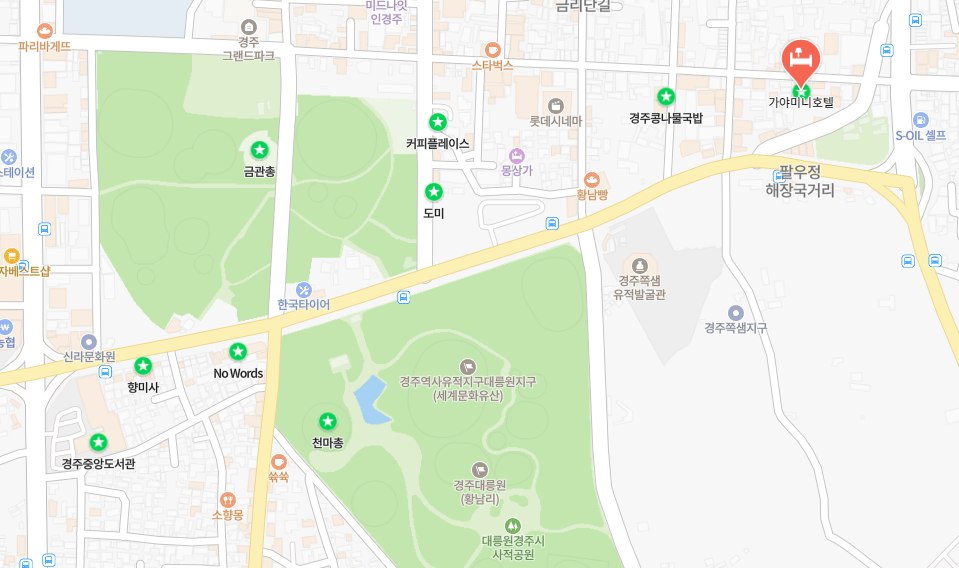
Task: Tap the 경주대릉원 heritage site marker
Action: tap(480, 469)
